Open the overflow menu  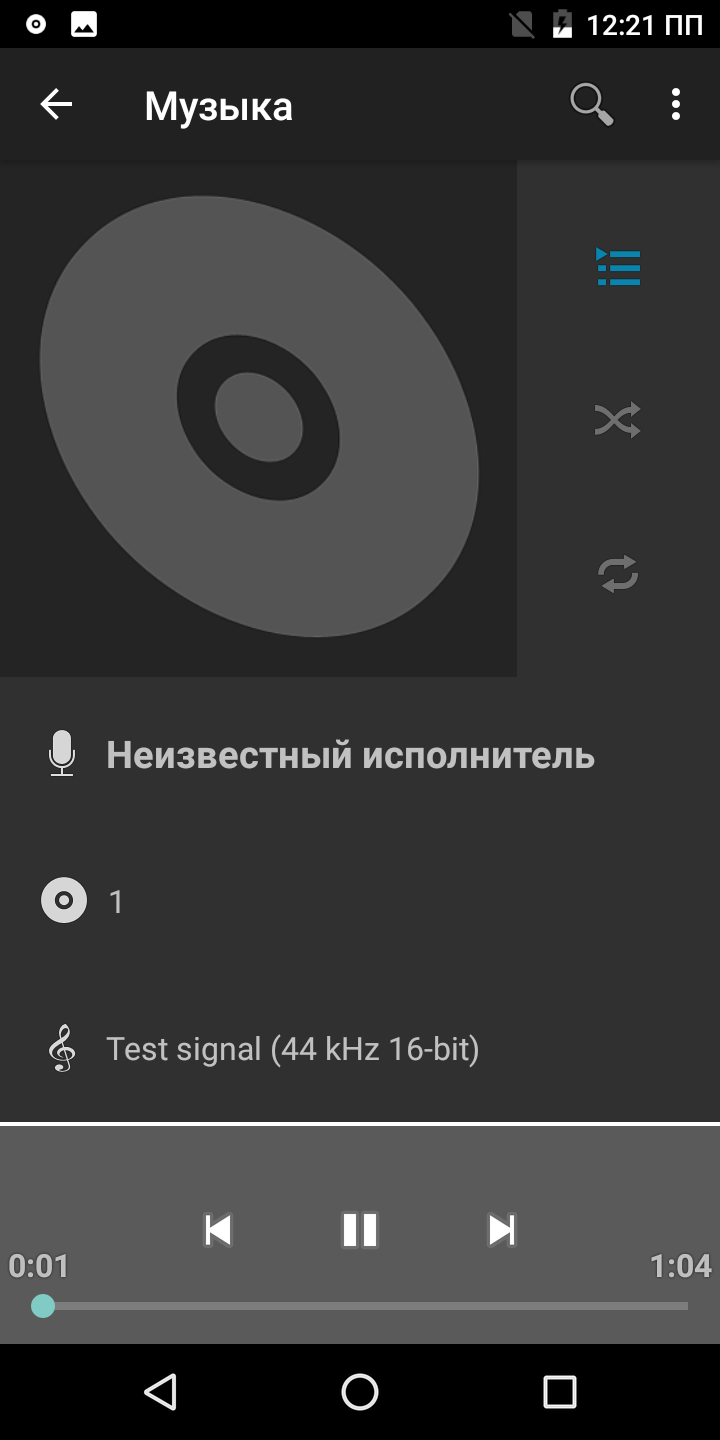pos(676,104)
